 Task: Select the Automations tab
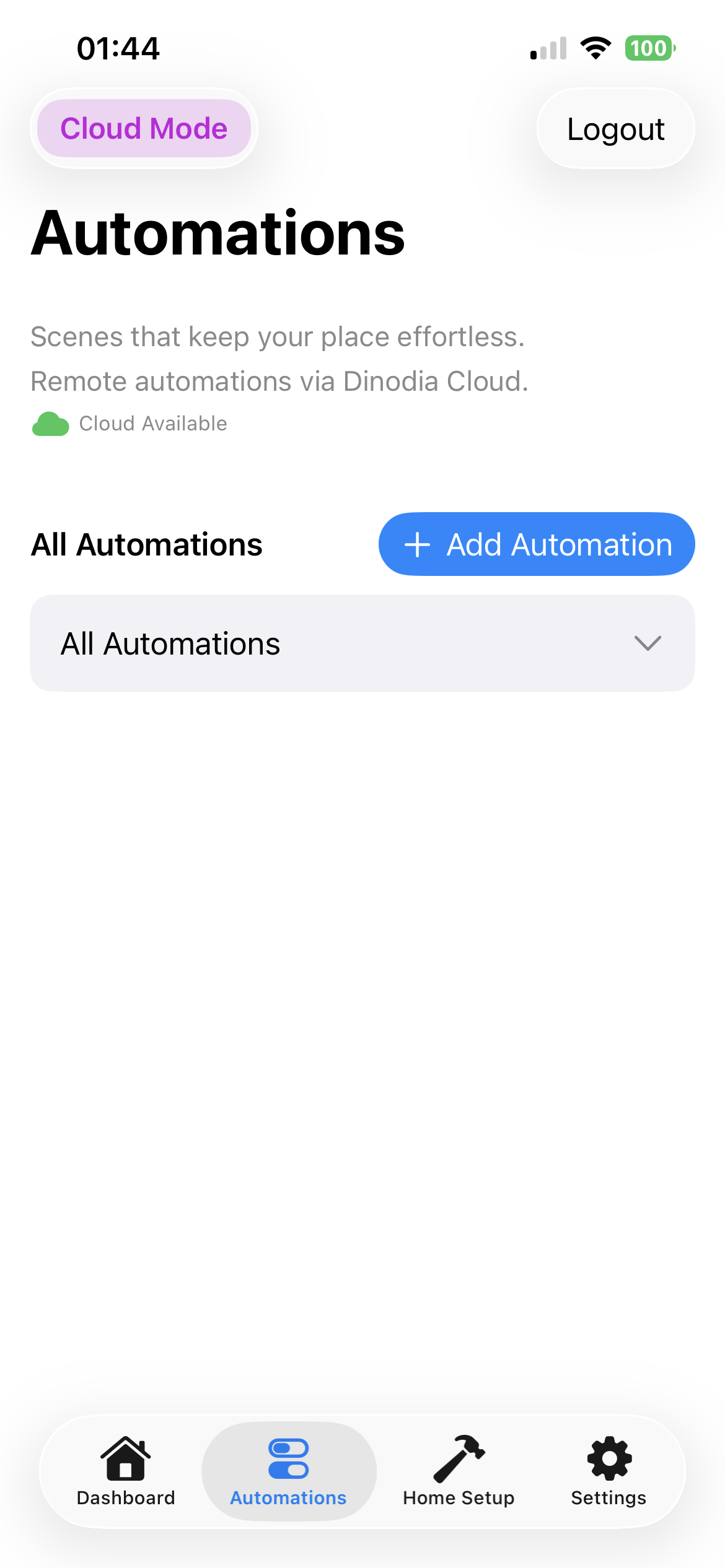289,1471
